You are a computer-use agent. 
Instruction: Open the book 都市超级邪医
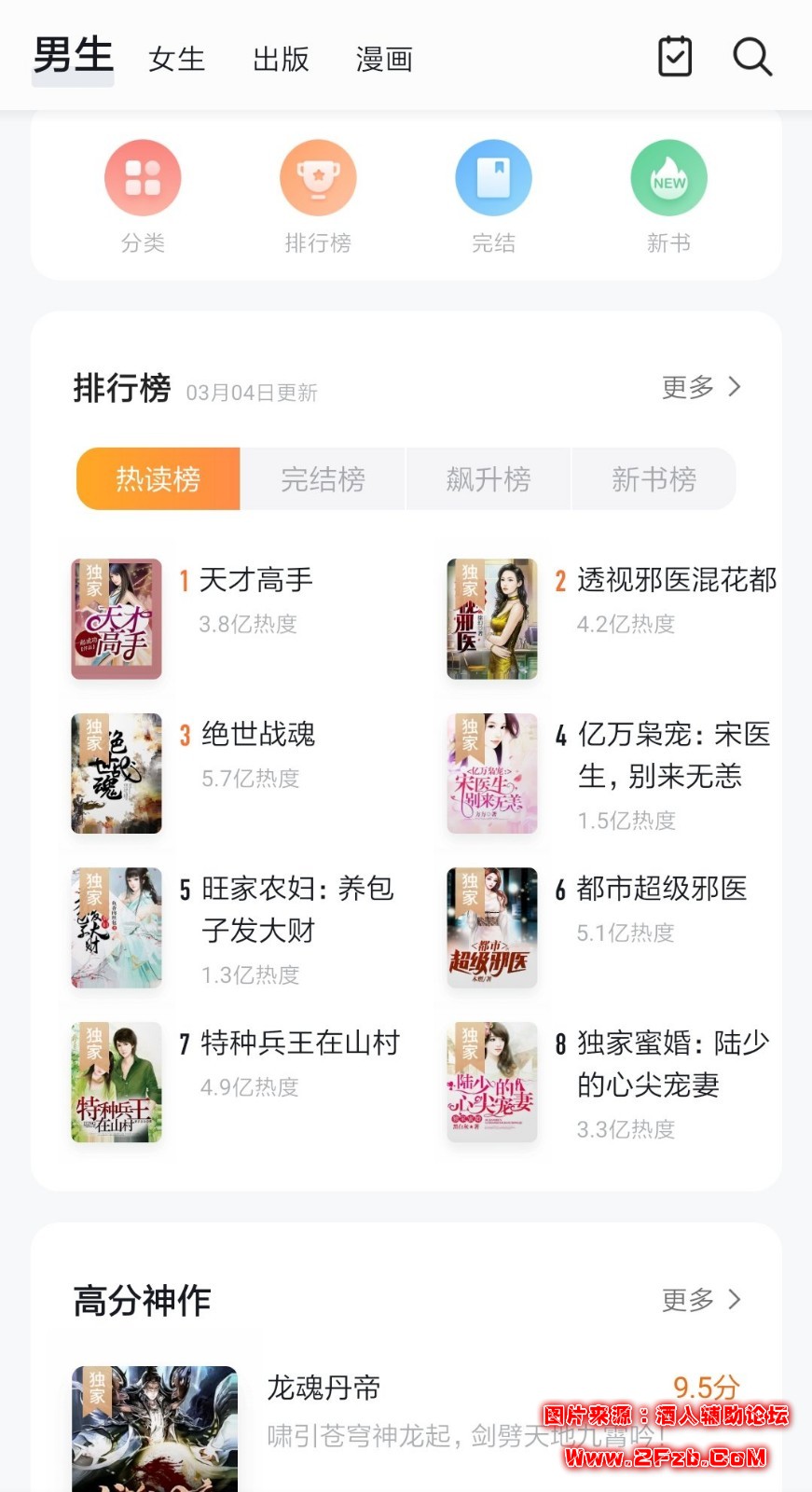(x=661, y=889)
